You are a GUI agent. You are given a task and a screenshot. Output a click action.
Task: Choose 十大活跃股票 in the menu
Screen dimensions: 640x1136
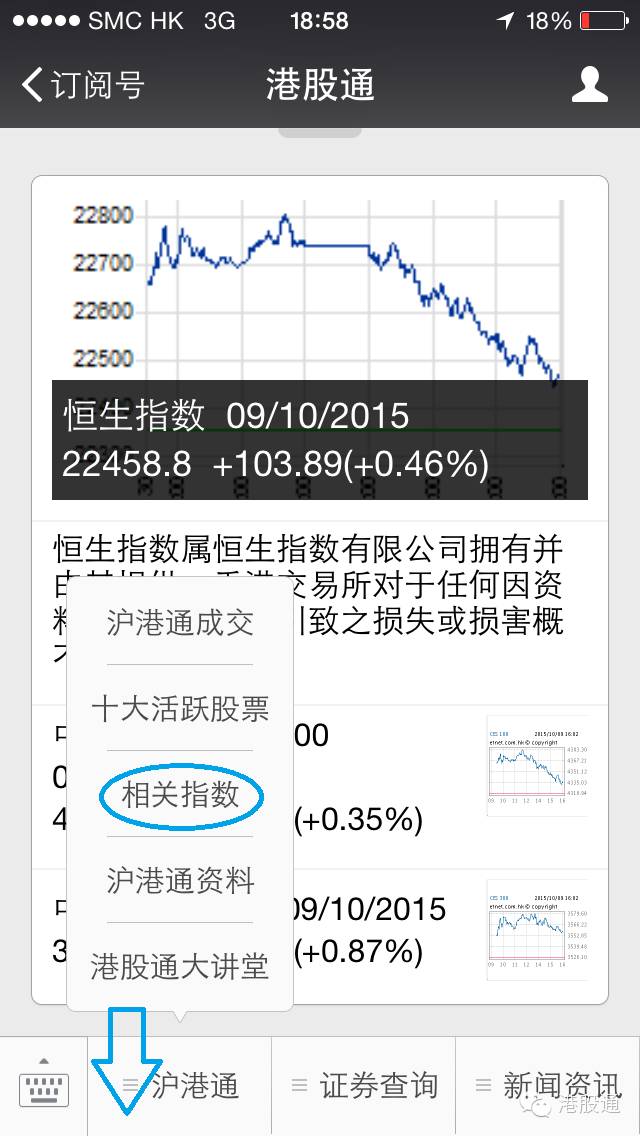tap(180, 709)
